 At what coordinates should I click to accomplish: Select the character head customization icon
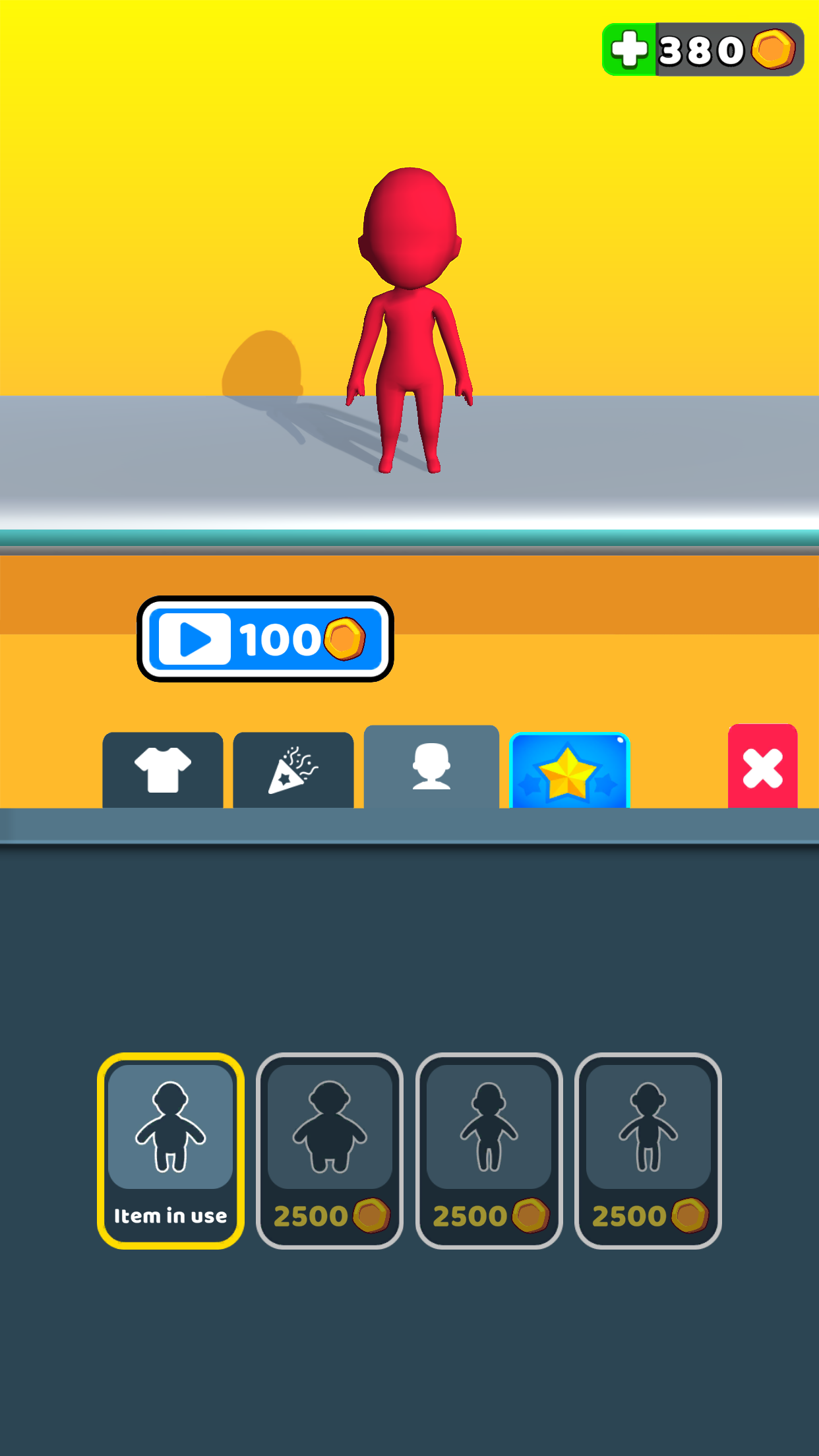(x=430, y=768)
